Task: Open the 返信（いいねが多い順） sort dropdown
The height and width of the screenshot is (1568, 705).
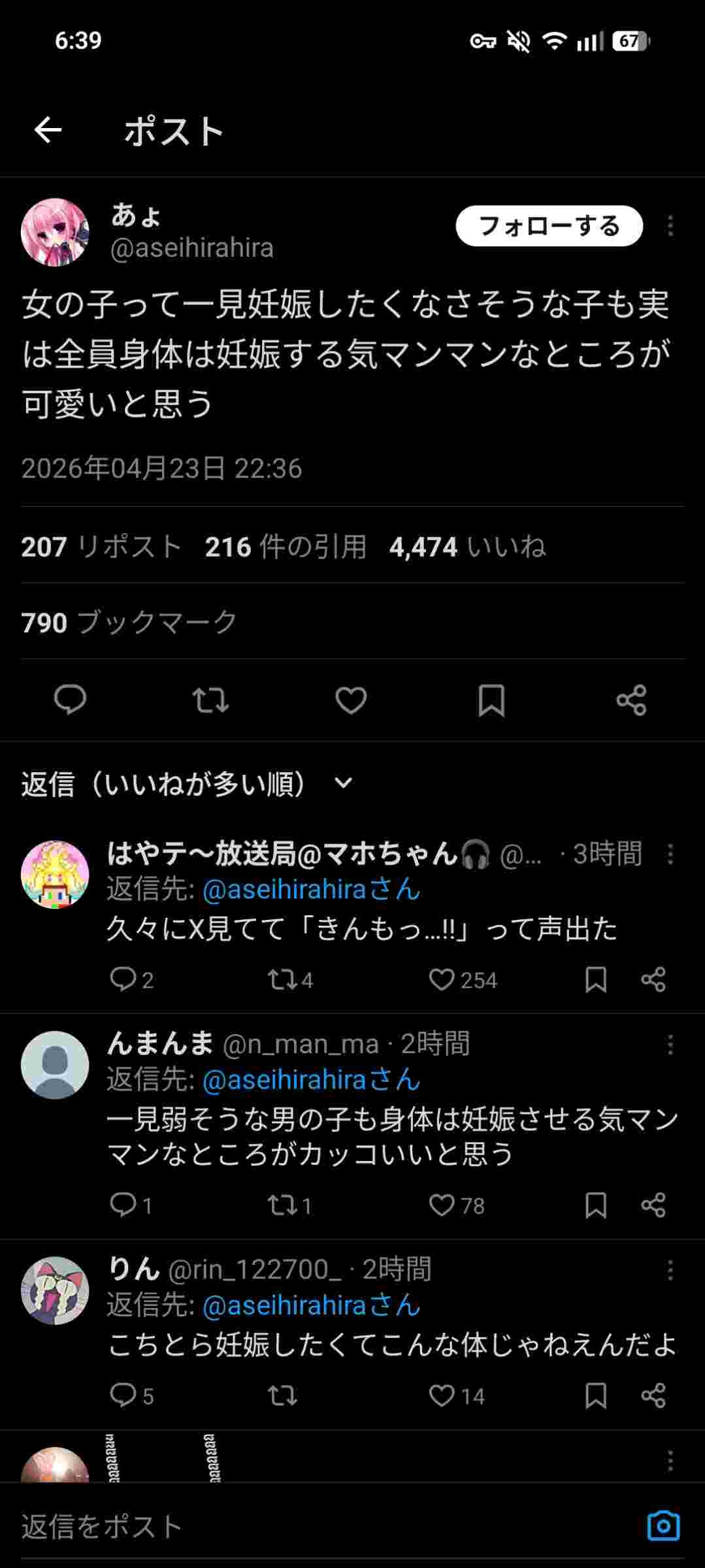Action: click(187, 783)
